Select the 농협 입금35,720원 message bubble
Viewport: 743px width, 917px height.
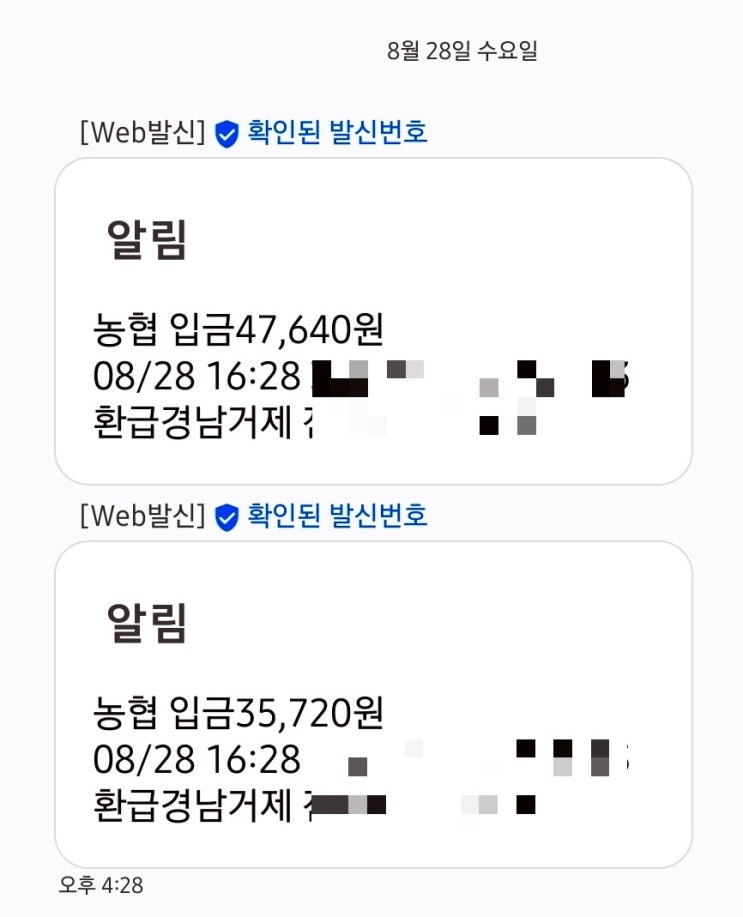click(372, 704)
